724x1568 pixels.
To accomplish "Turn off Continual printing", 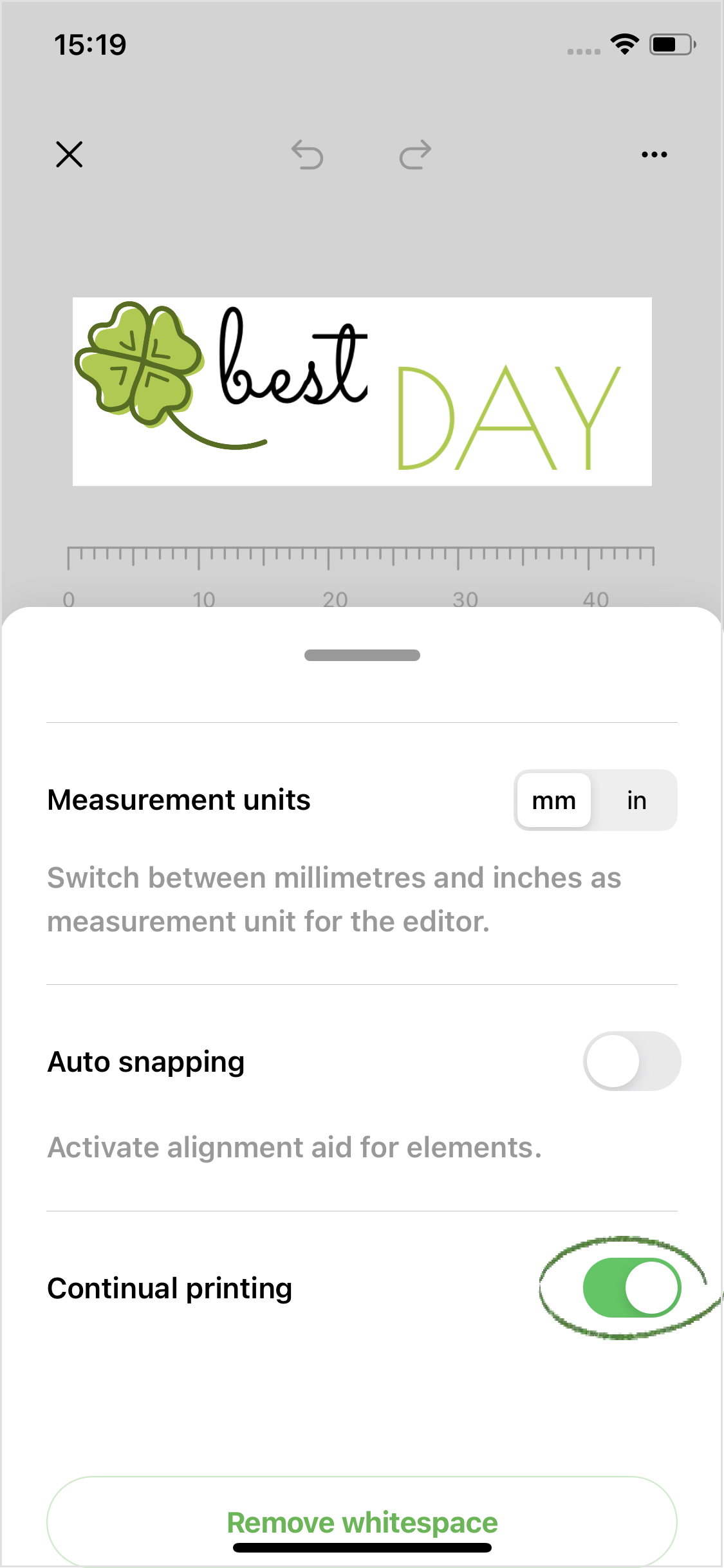I will [632, 1287].
